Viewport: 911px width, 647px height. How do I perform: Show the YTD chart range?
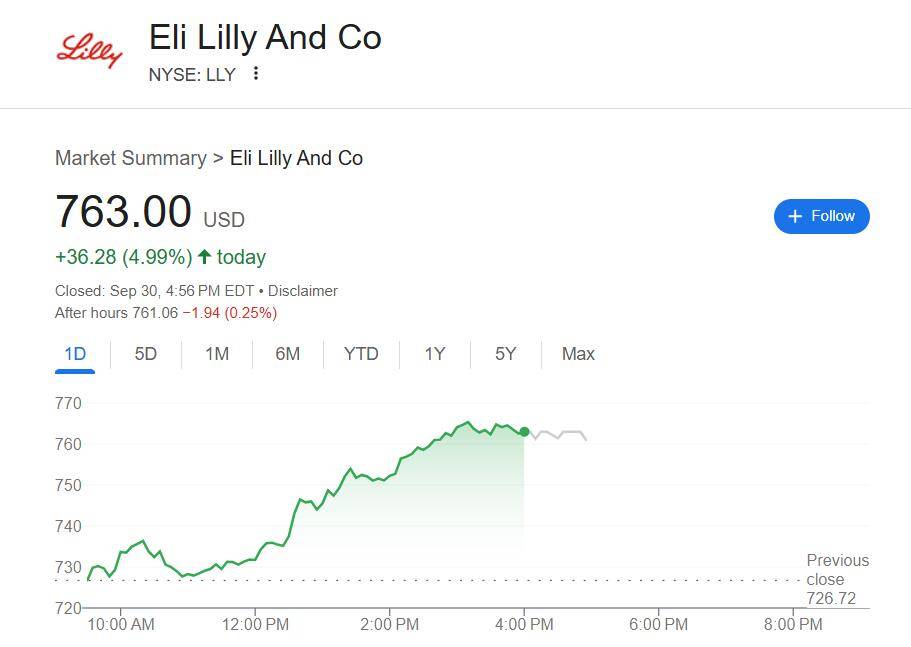click(361, 354)
